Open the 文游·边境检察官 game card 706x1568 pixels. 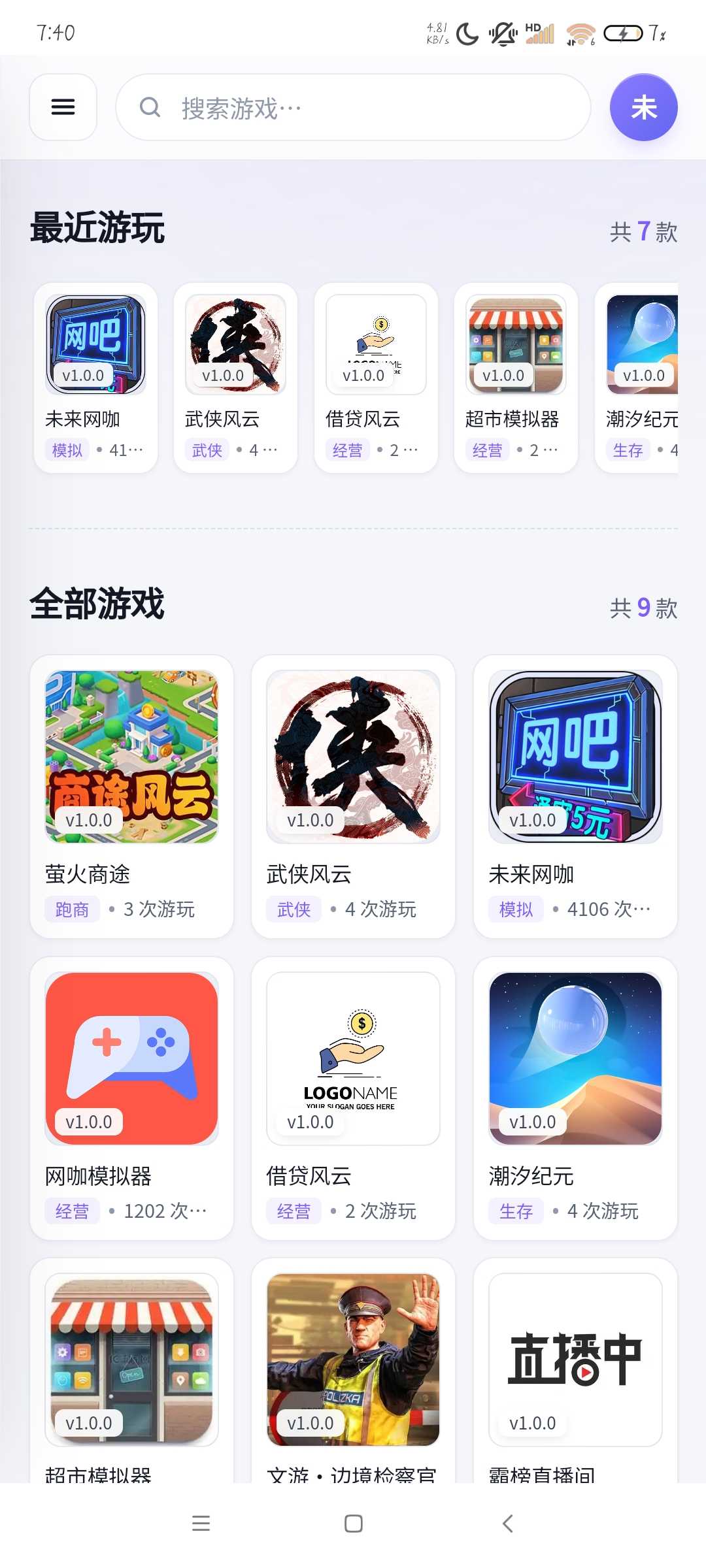tap(353, 1370)
